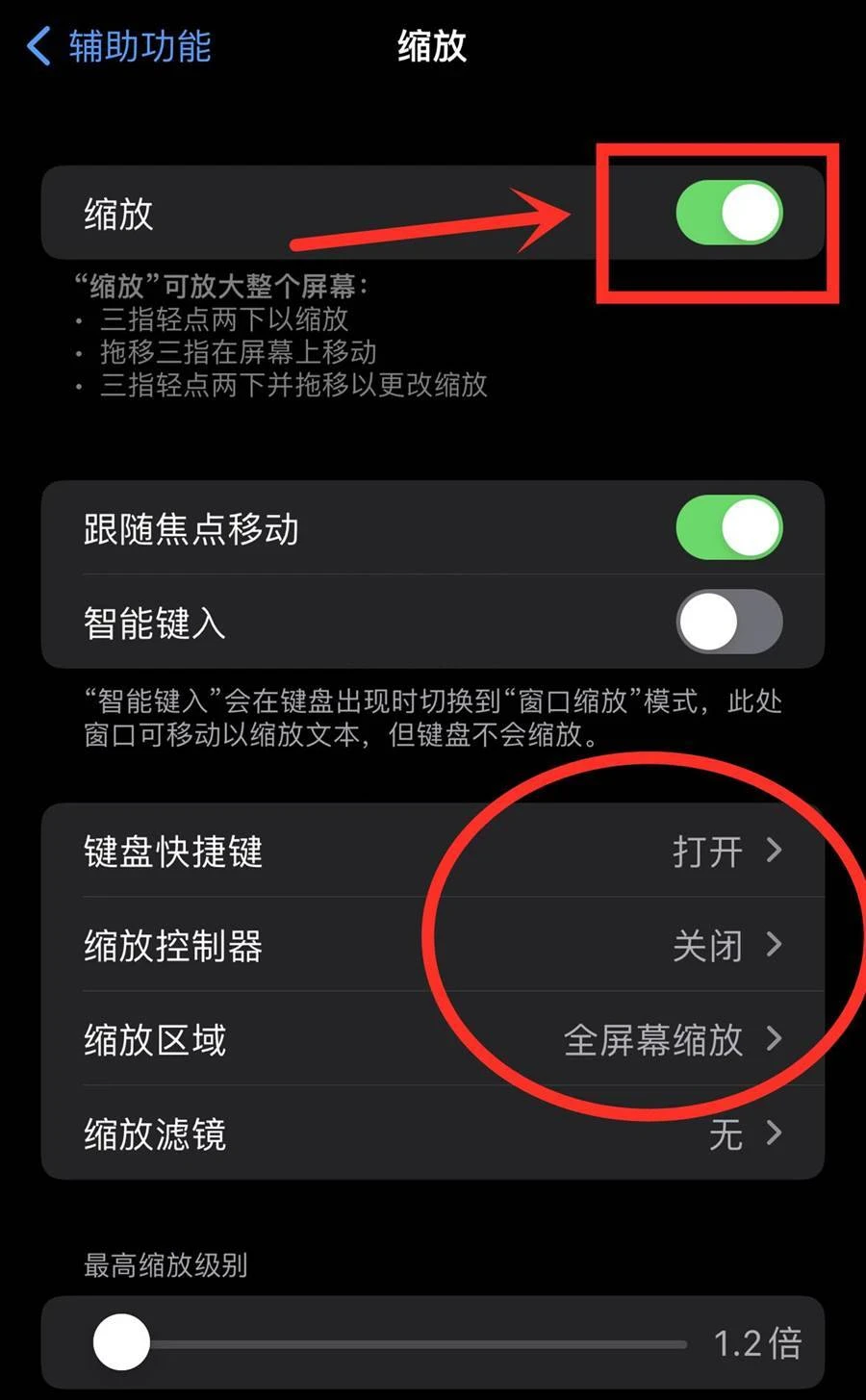The height and width of the screenshot is (1400, 866).
Task: Enable the 智能键入 switch
Action: coord(728,622)
